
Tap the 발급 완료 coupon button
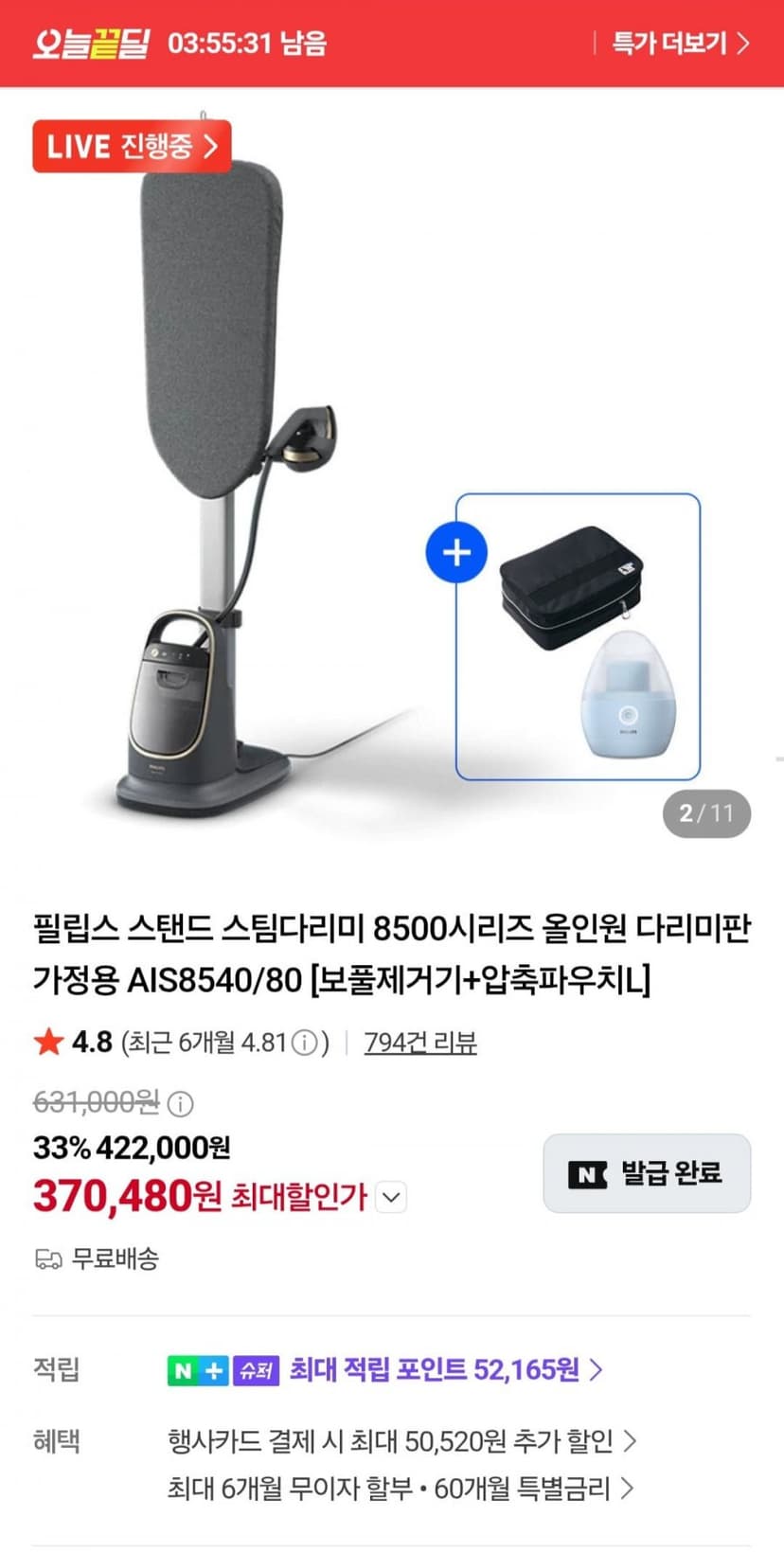click(x=647, y=1173)
